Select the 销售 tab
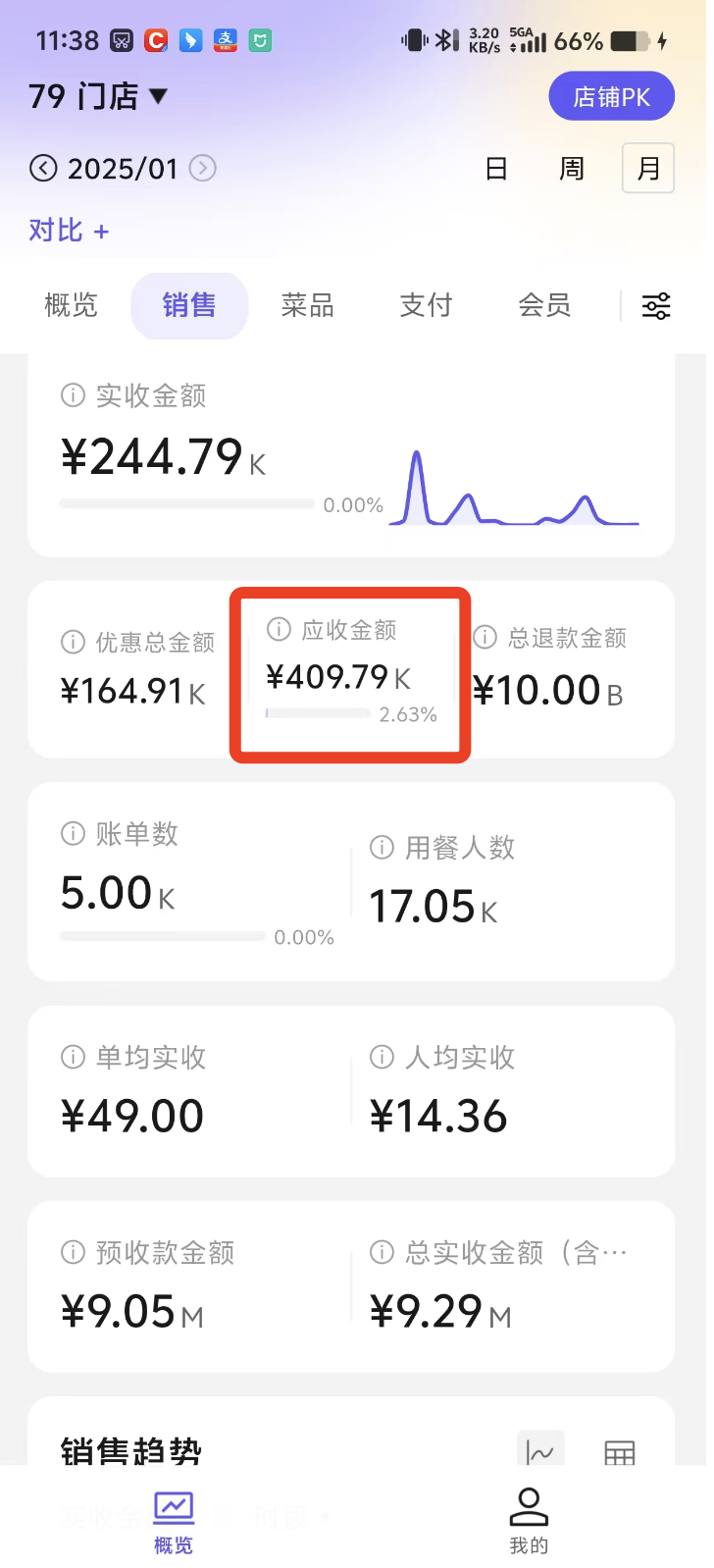 (x=189, y=305)
